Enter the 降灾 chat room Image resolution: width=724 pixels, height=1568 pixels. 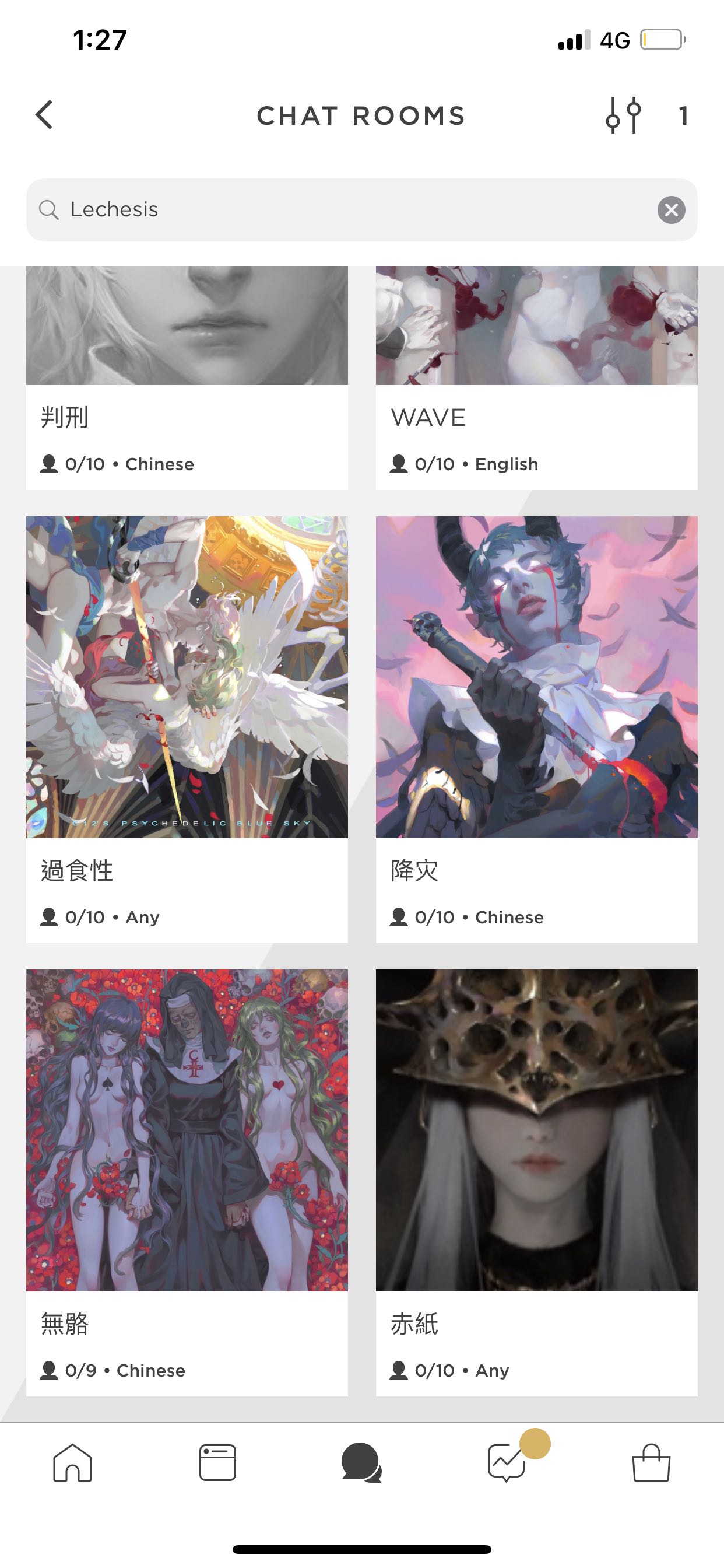(537, 729)
